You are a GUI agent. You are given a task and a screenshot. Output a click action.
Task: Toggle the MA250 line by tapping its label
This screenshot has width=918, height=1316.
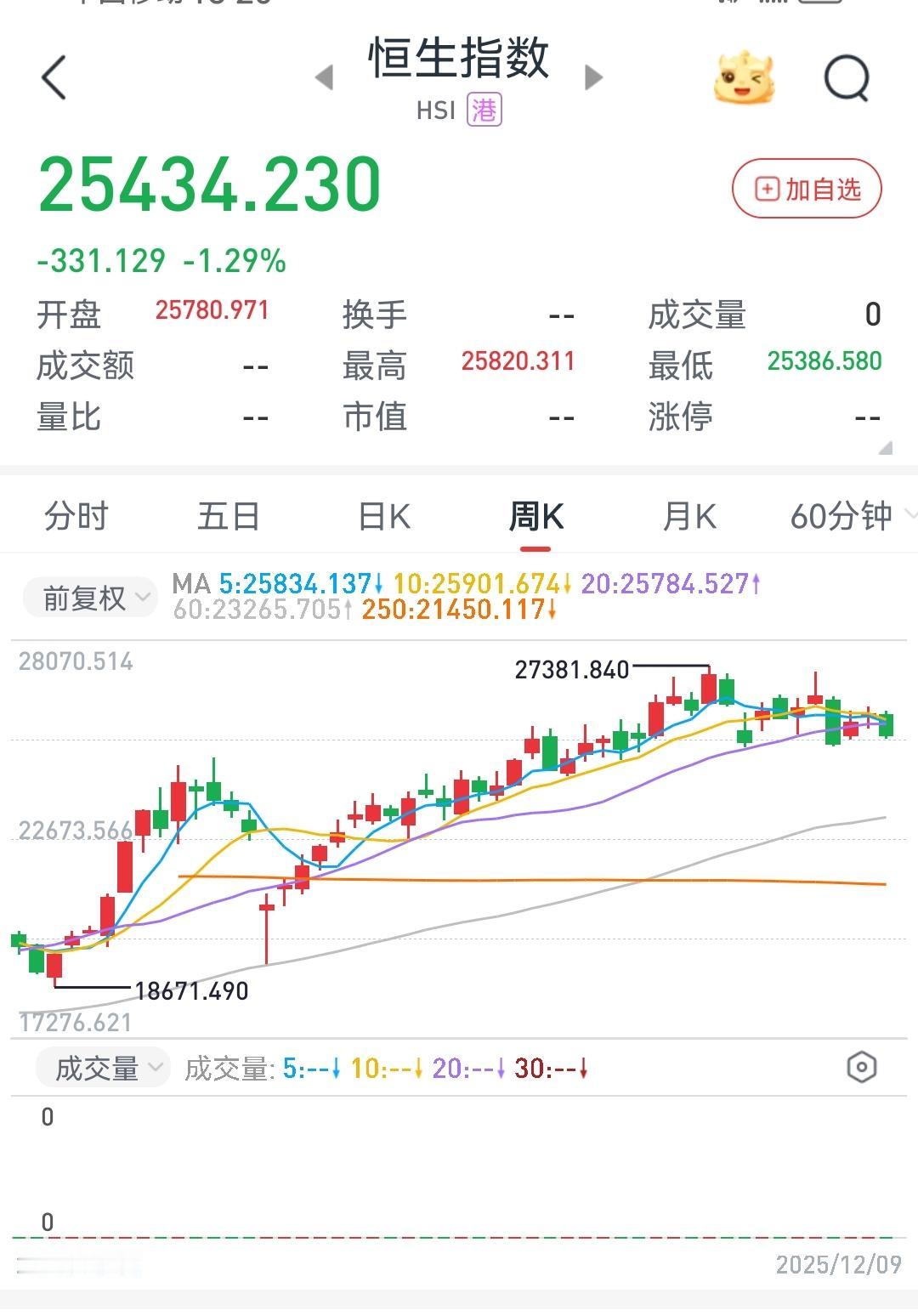coord(454,610)
